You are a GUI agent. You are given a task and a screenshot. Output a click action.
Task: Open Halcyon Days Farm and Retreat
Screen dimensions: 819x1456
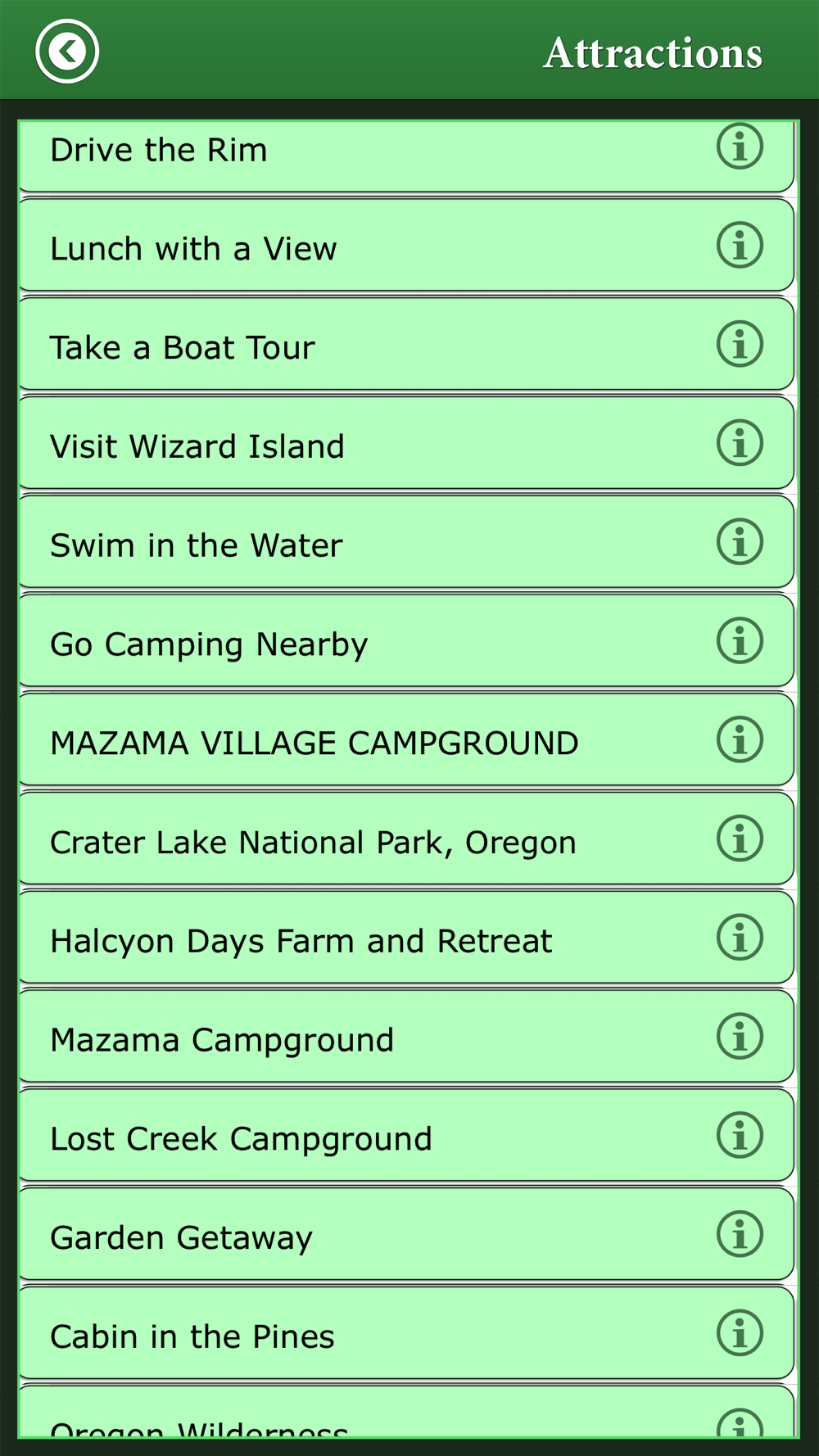406,938
